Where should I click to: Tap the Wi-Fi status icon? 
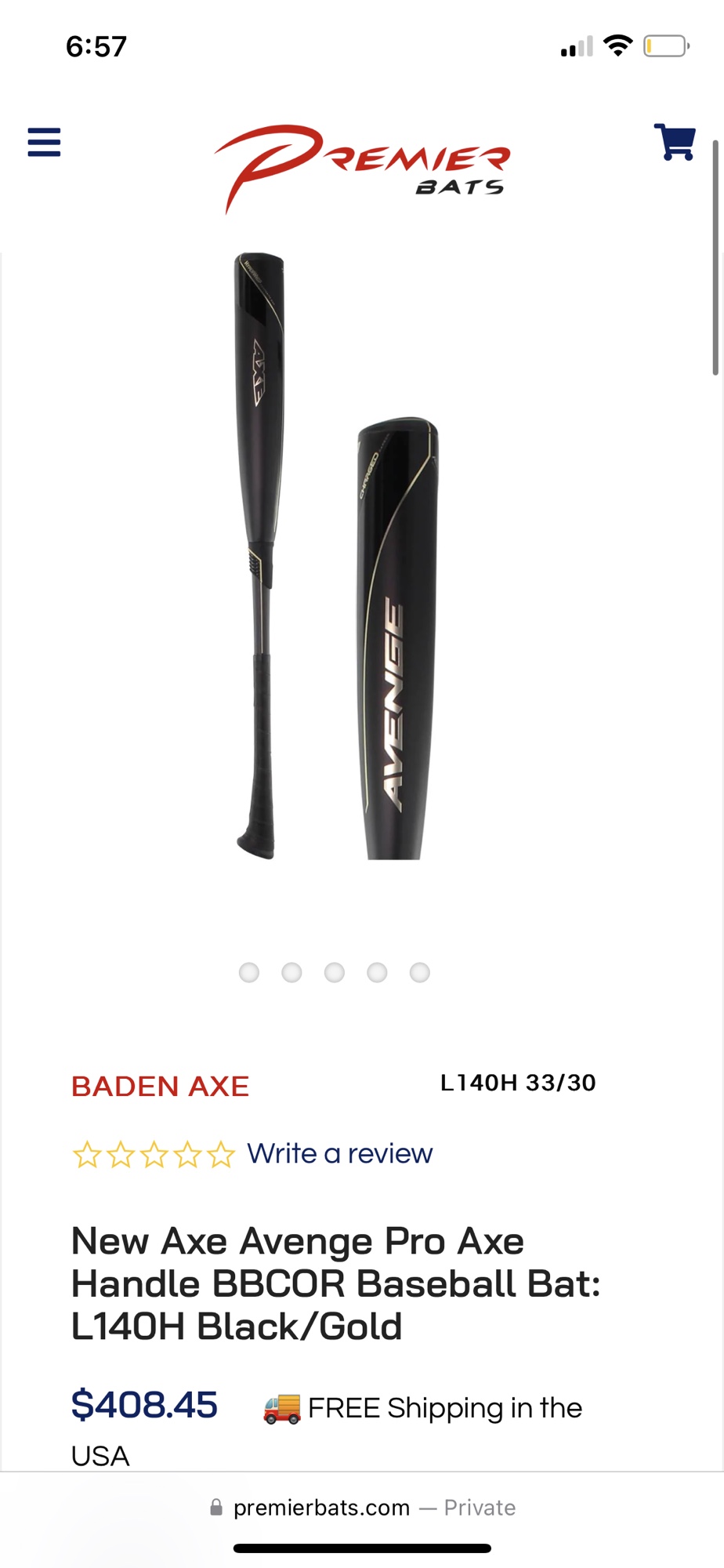point(621,45)
